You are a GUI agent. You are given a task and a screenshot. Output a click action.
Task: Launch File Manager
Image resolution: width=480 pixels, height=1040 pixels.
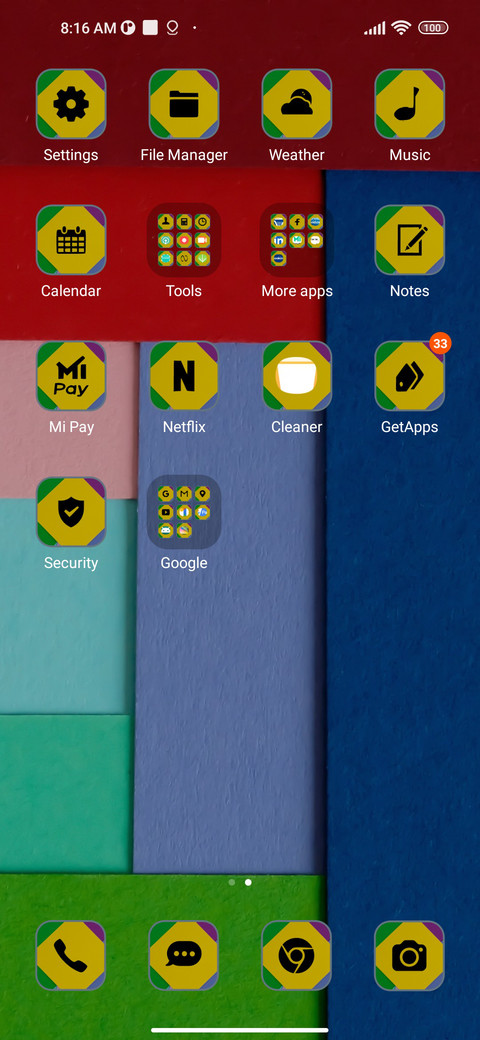pyautogui.click(x=184, y=104)
